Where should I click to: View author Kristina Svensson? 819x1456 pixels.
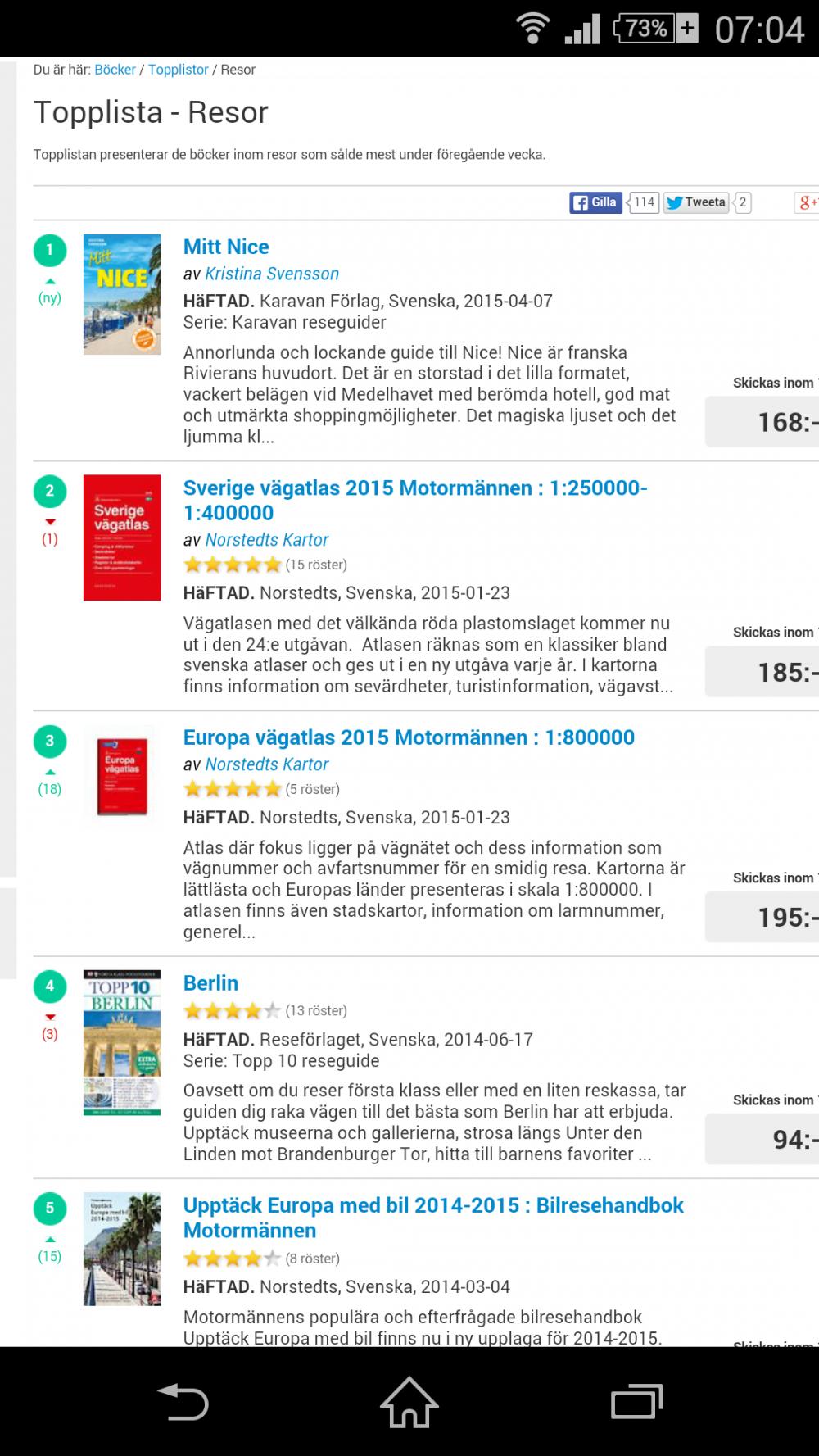pos(272,274)
